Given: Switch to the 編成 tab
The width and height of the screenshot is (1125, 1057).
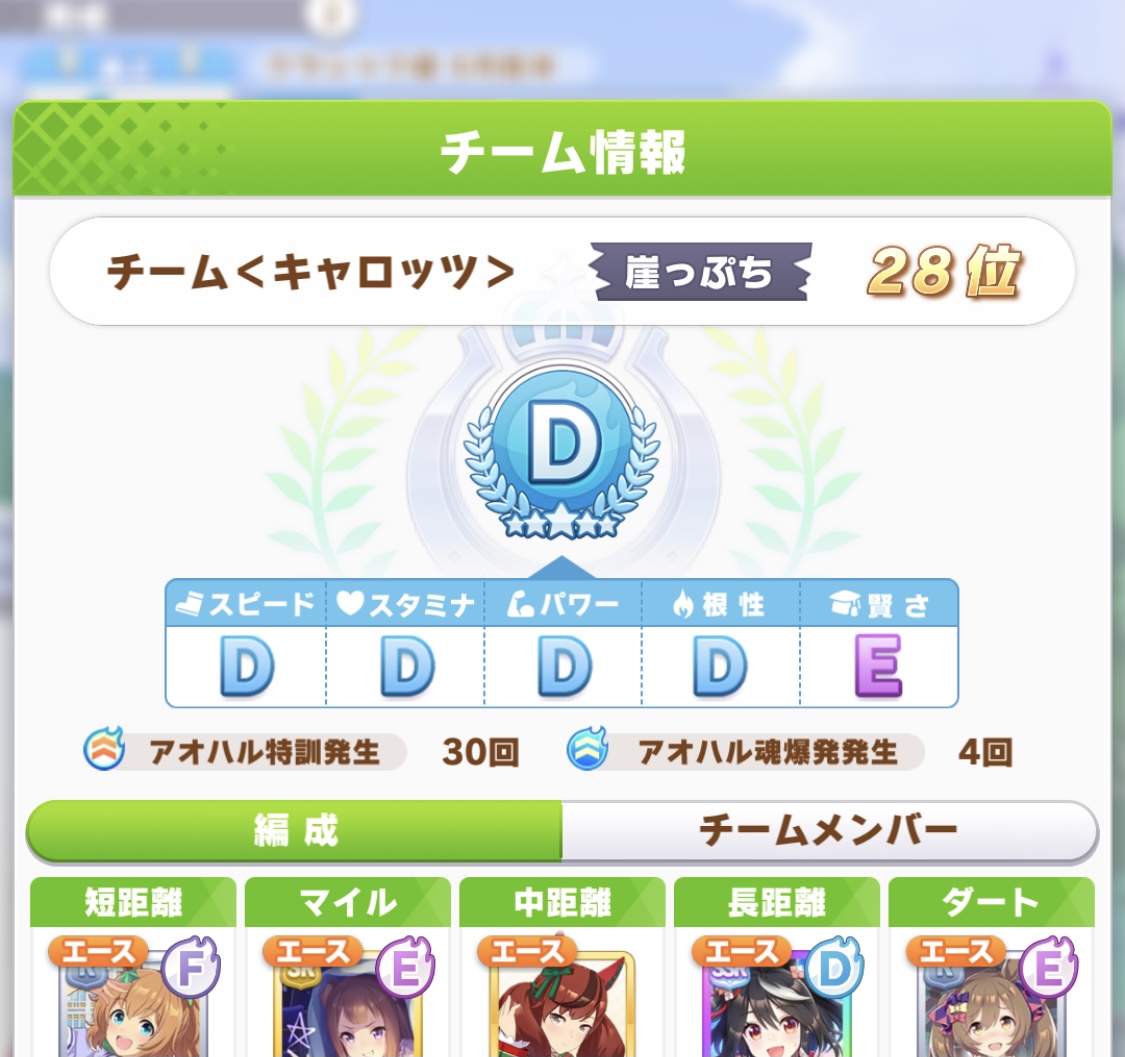Looking at the screenshot, I should click(x=294, y=830).
